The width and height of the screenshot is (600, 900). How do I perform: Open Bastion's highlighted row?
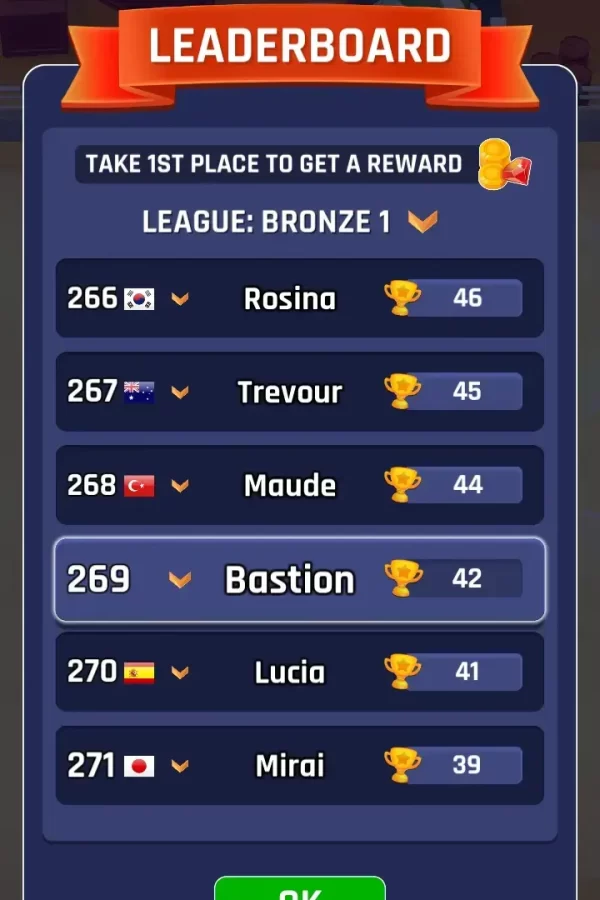[300, 579]
